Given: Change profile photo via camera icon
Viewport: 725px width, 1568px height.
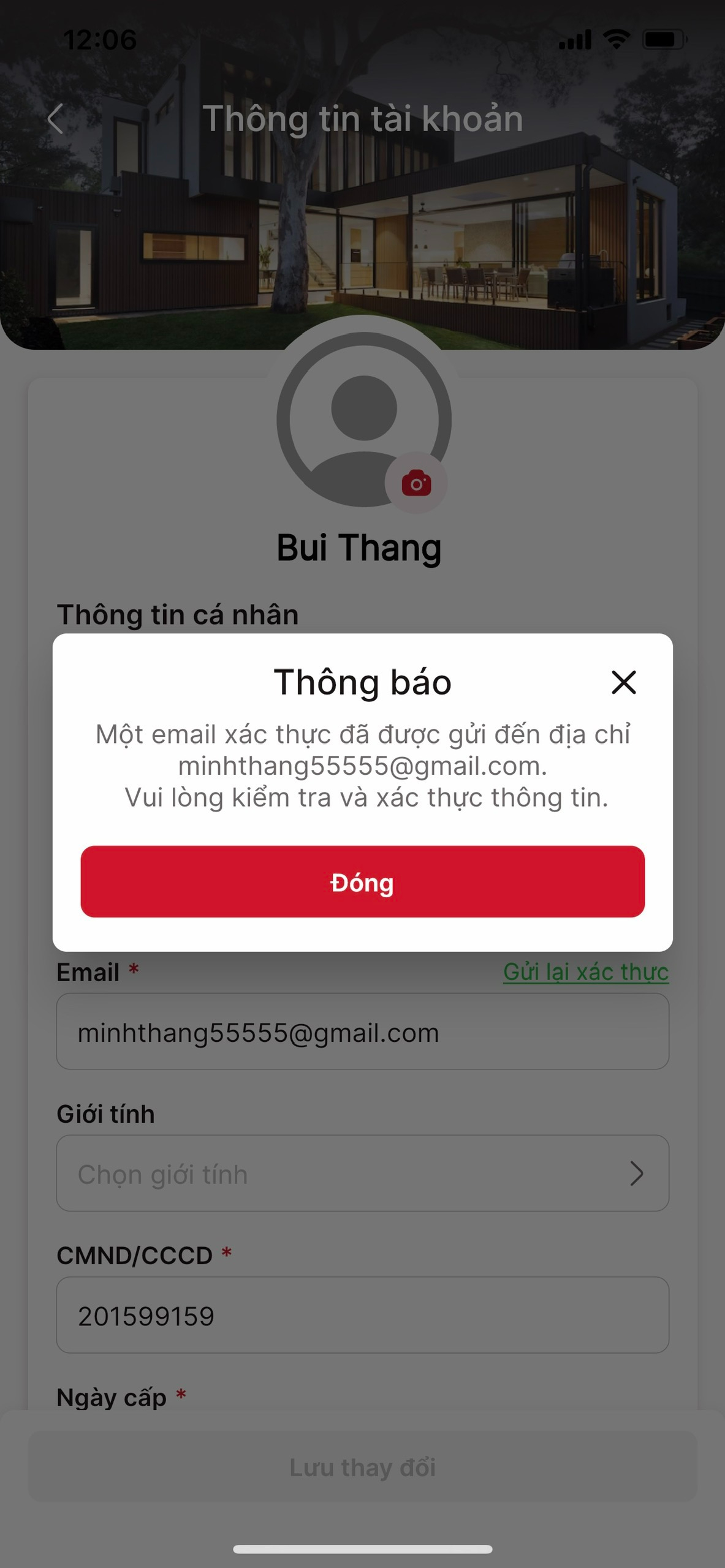Looking at the screenshot, I should click(x=416, y=483).
